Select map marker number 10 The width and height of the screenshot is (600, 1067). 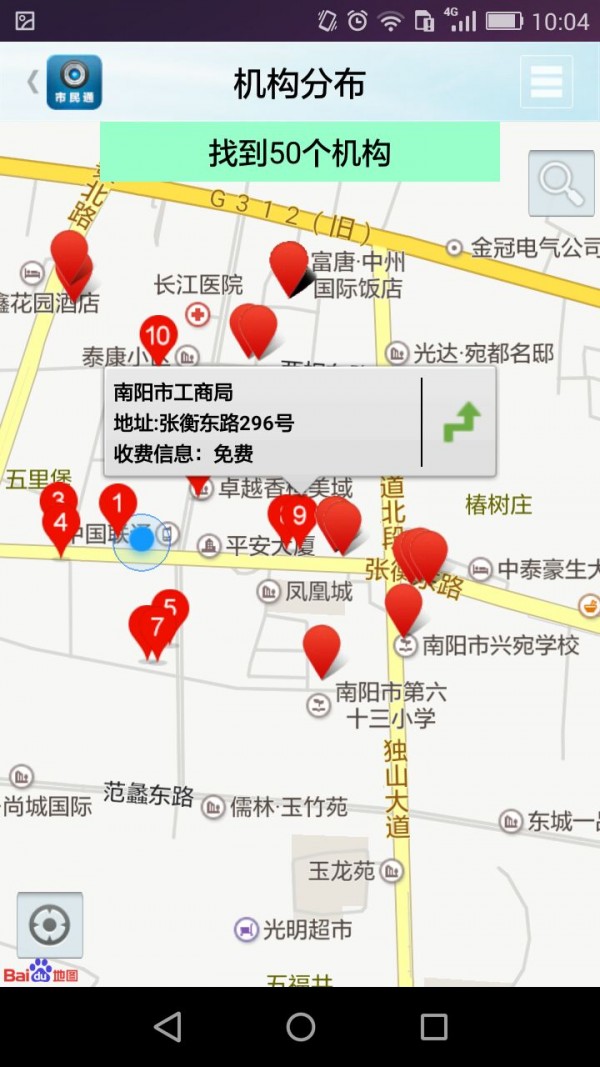[158, 337]
